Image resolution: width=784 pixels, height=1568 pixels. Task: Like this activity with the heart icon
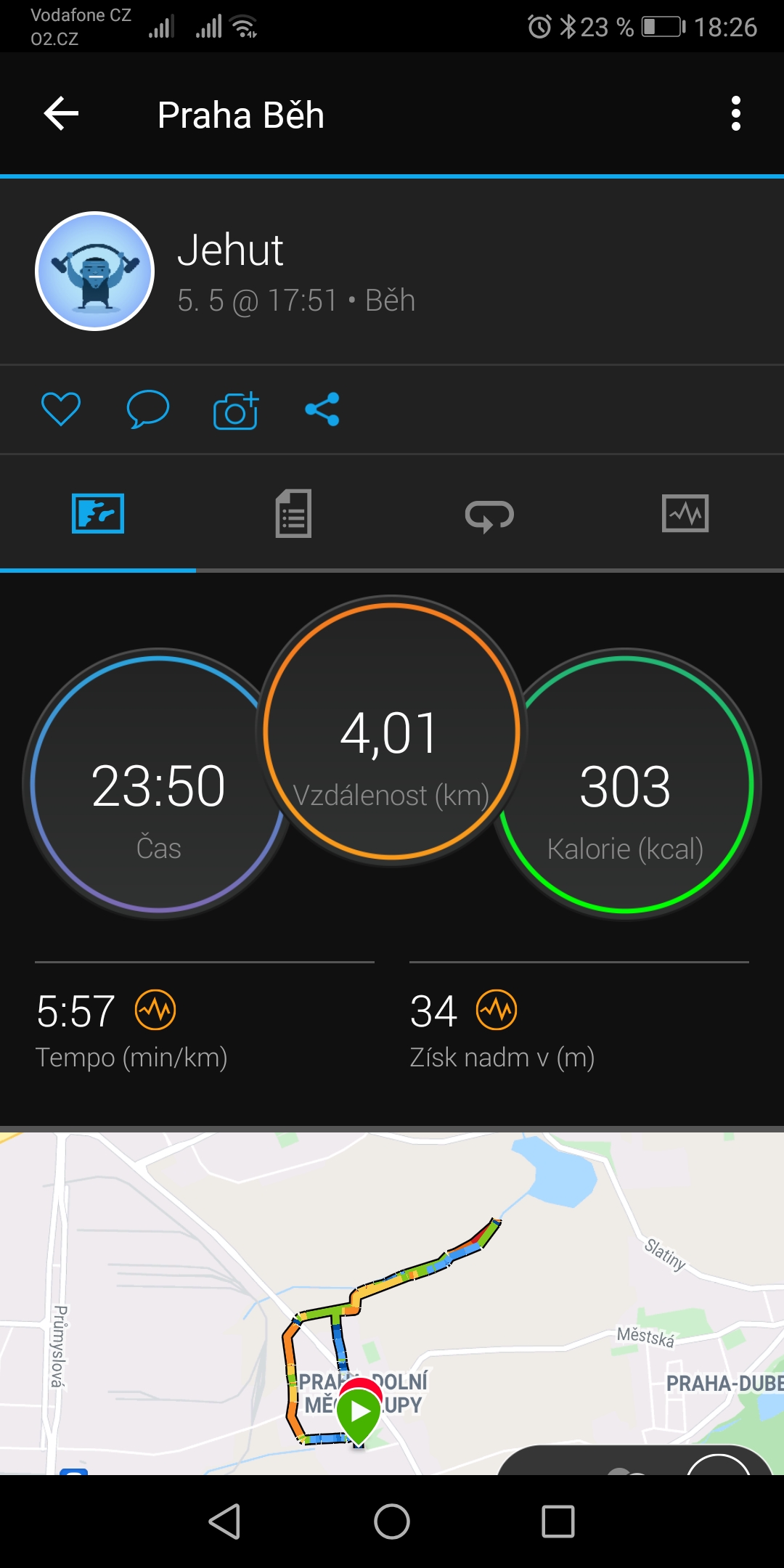click(61, 409)
